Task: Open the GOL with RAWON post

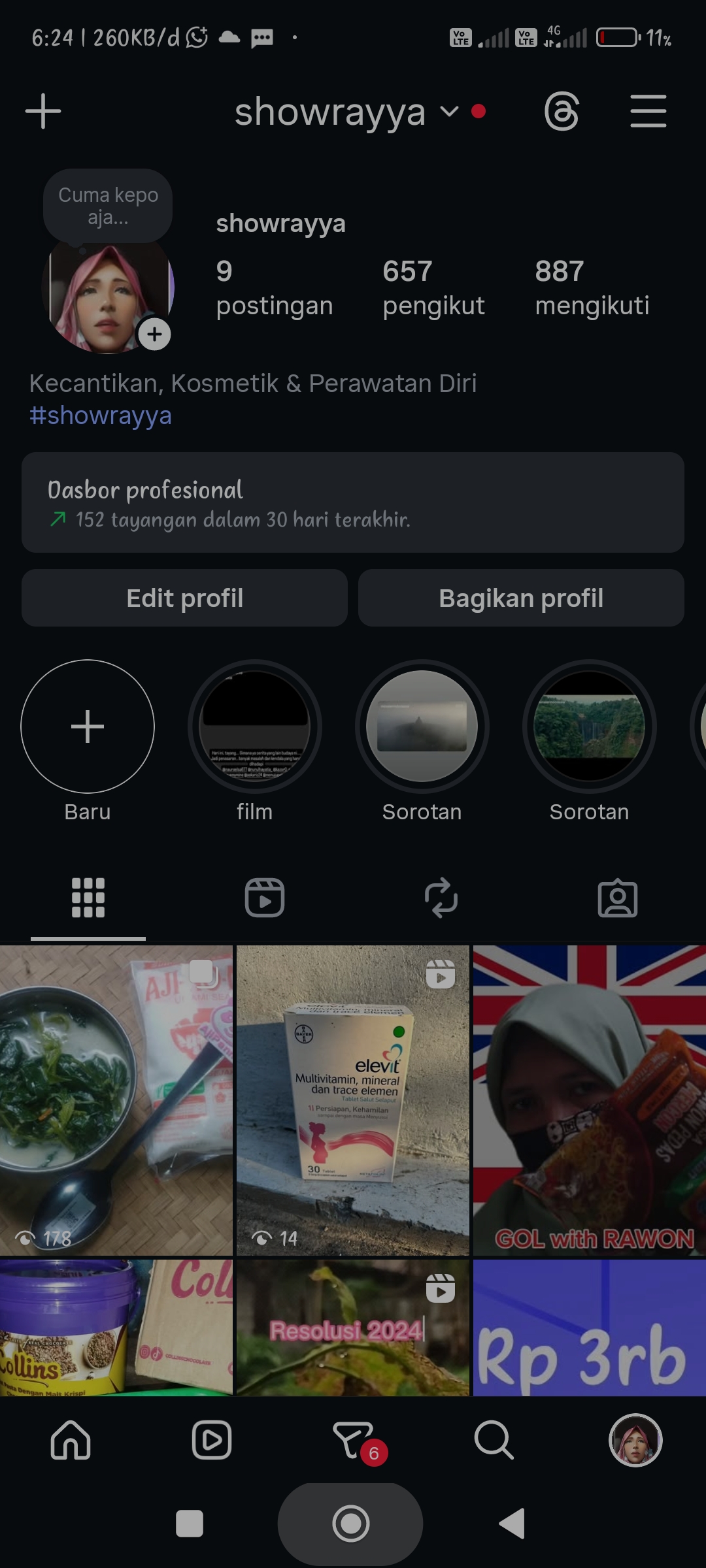Action: [590, 1100]
